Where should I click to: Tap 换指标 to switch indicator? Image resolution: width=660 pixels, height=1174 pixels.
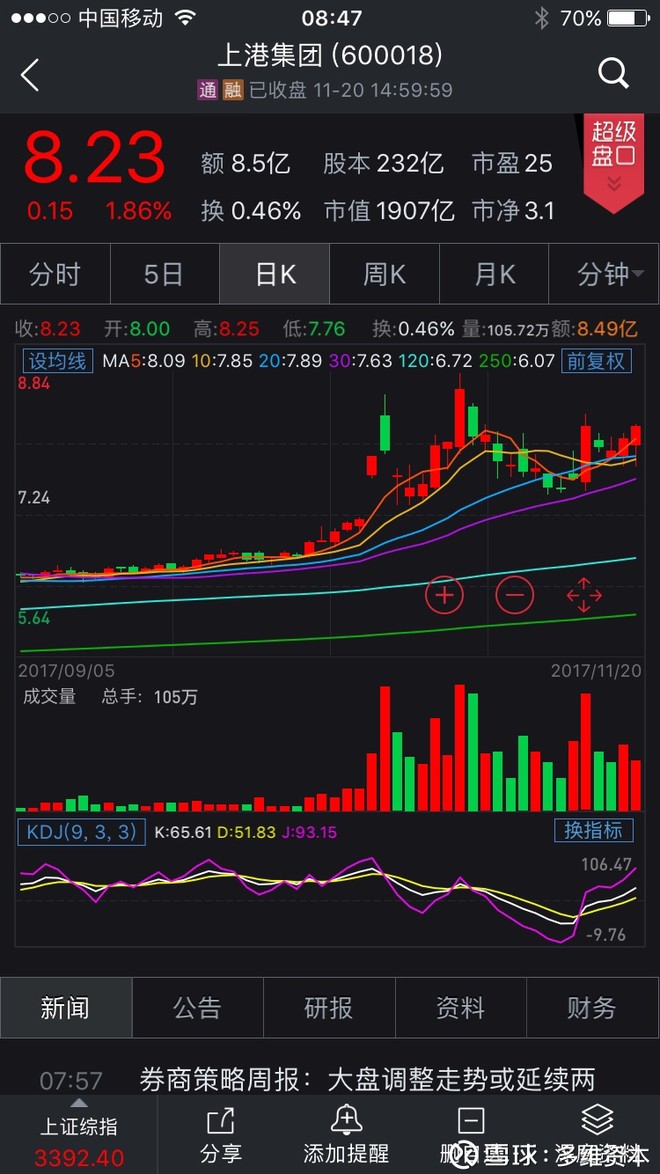click(593, 830)
